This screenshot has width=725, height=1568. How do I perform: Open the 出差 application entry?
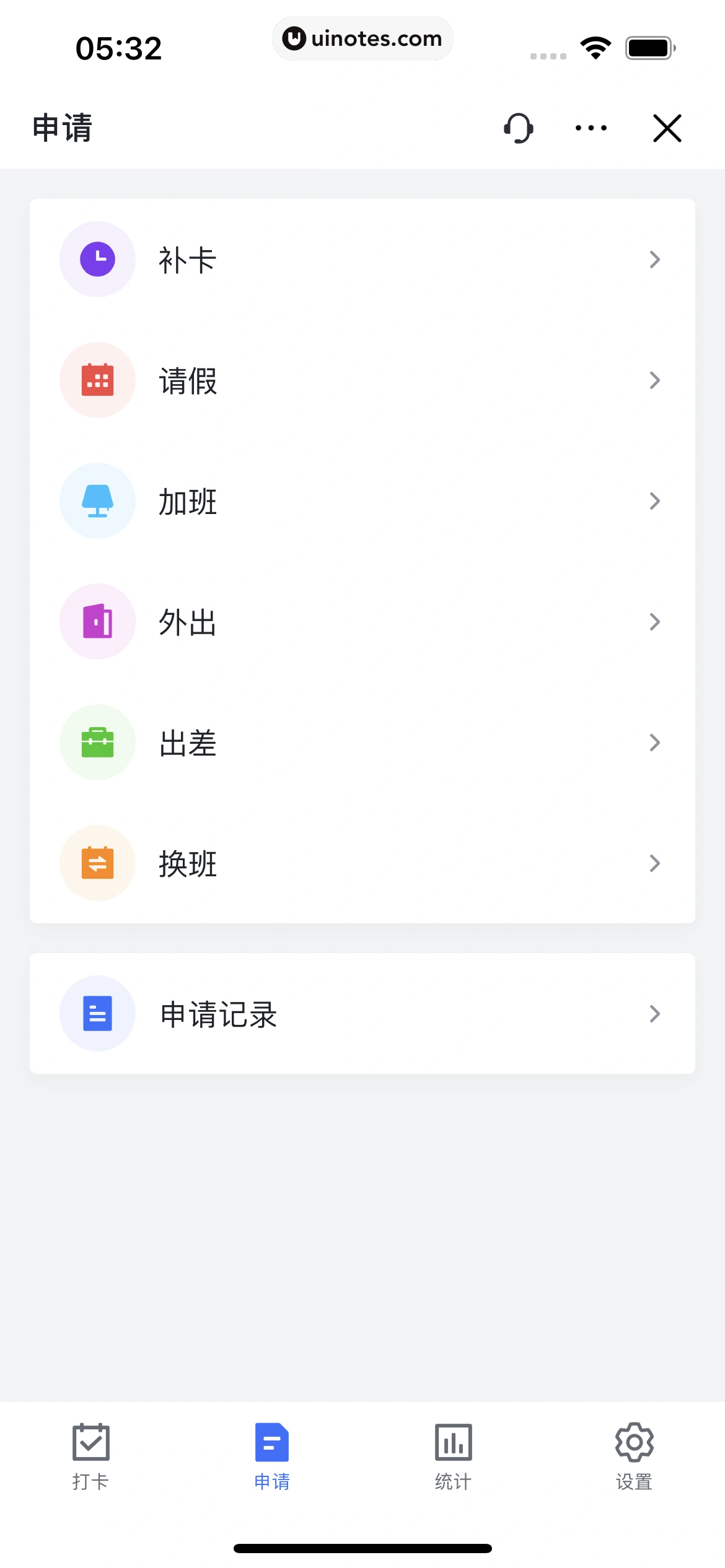click(362, 742)
